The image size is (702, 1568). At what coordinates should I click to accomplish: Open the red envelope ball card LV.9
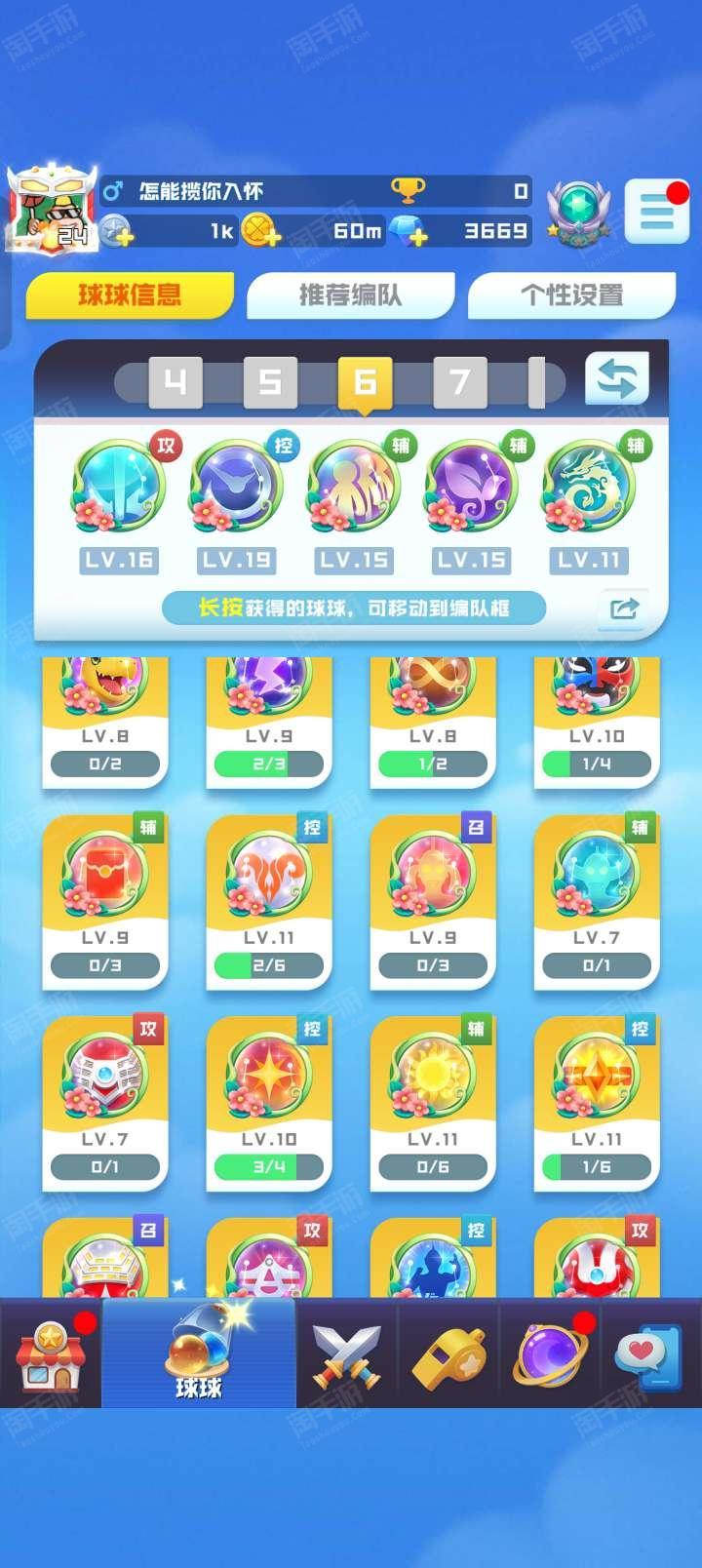click(104, 901)
